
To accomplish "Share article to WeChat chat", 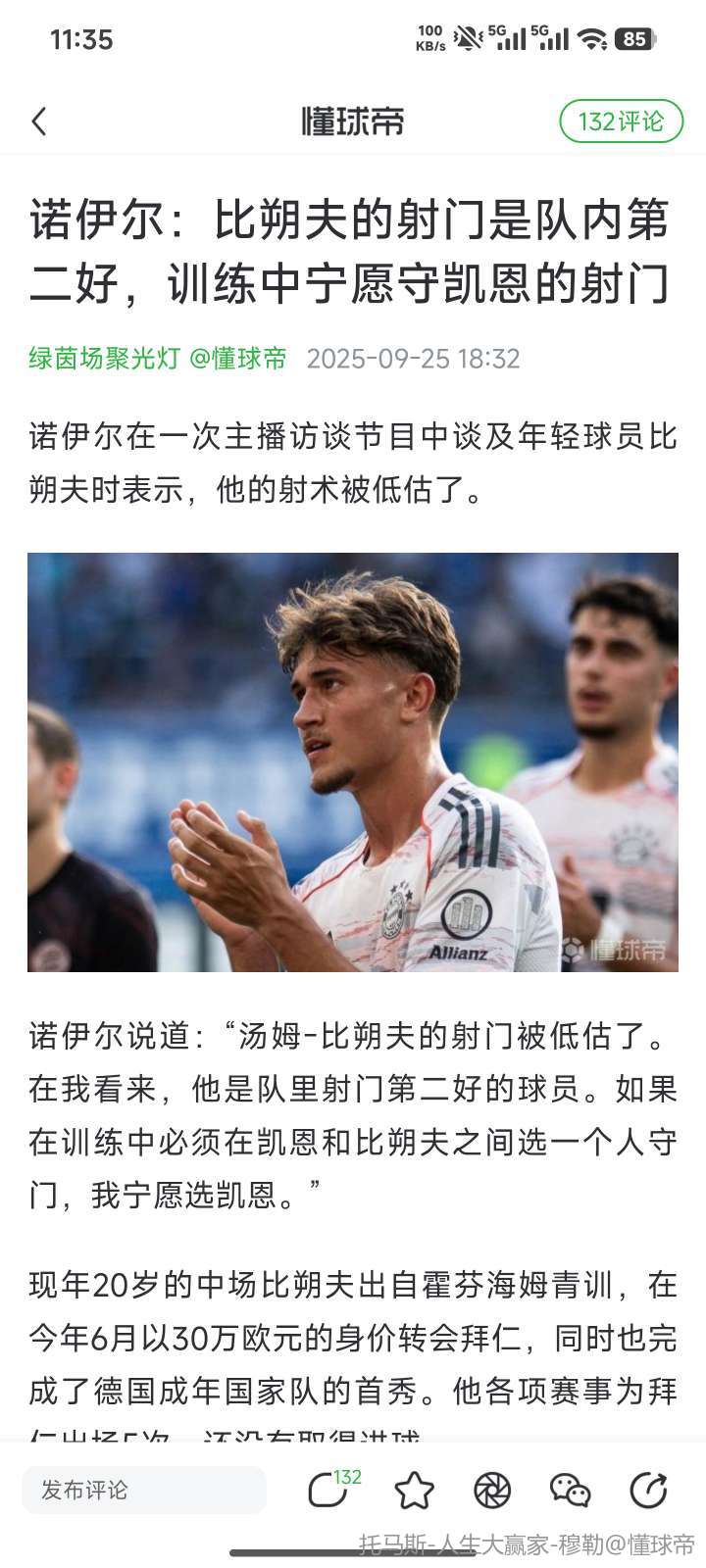I will pos(570,1491).
